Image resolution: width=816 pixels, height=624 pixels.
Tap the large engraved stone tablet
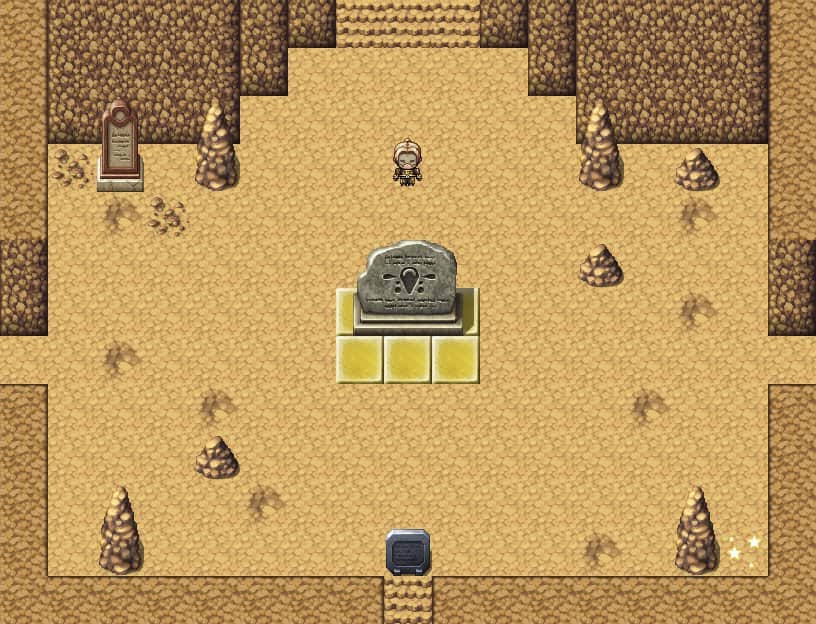407,280
